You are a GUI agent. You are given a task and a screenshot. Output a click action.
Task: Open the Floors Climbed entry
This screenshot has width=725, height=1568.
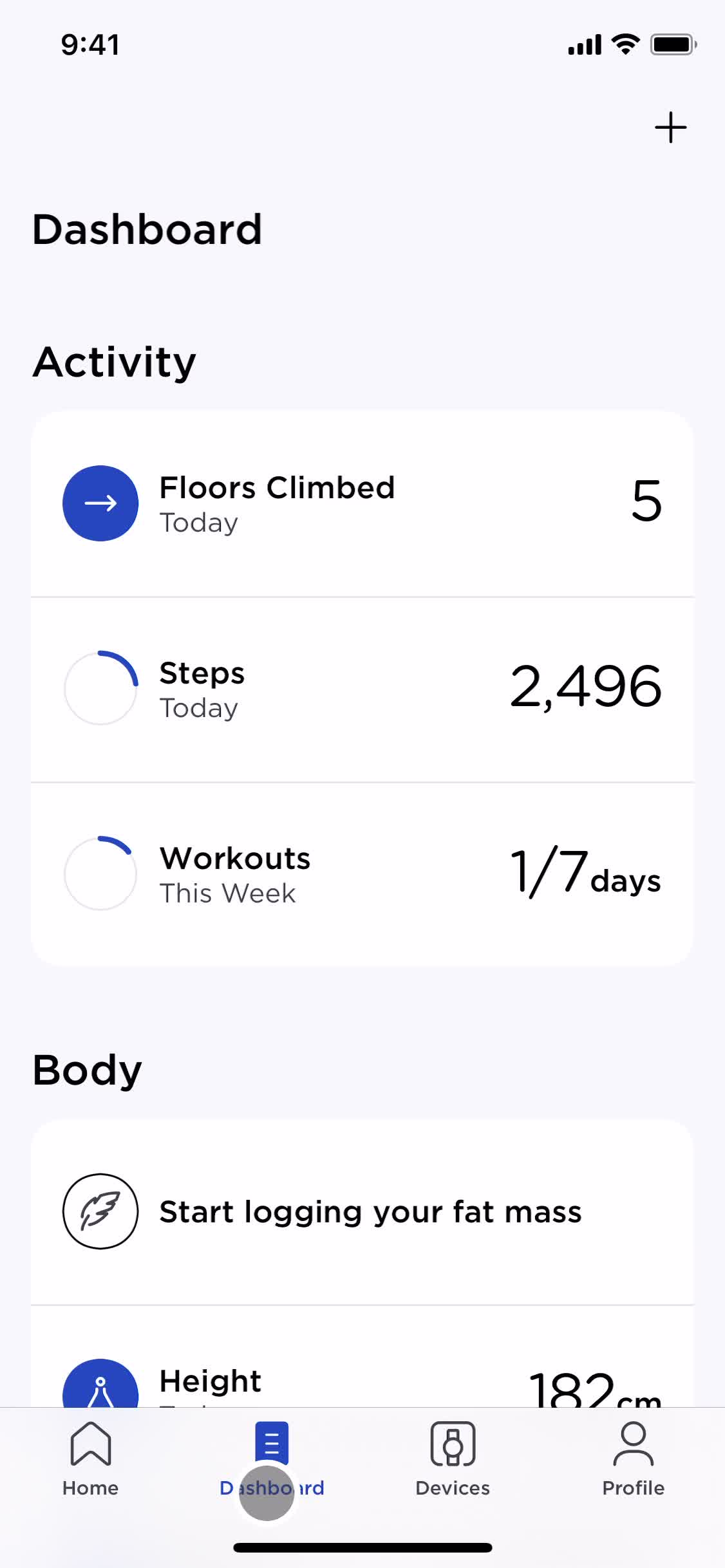click(x=362, y=504)
